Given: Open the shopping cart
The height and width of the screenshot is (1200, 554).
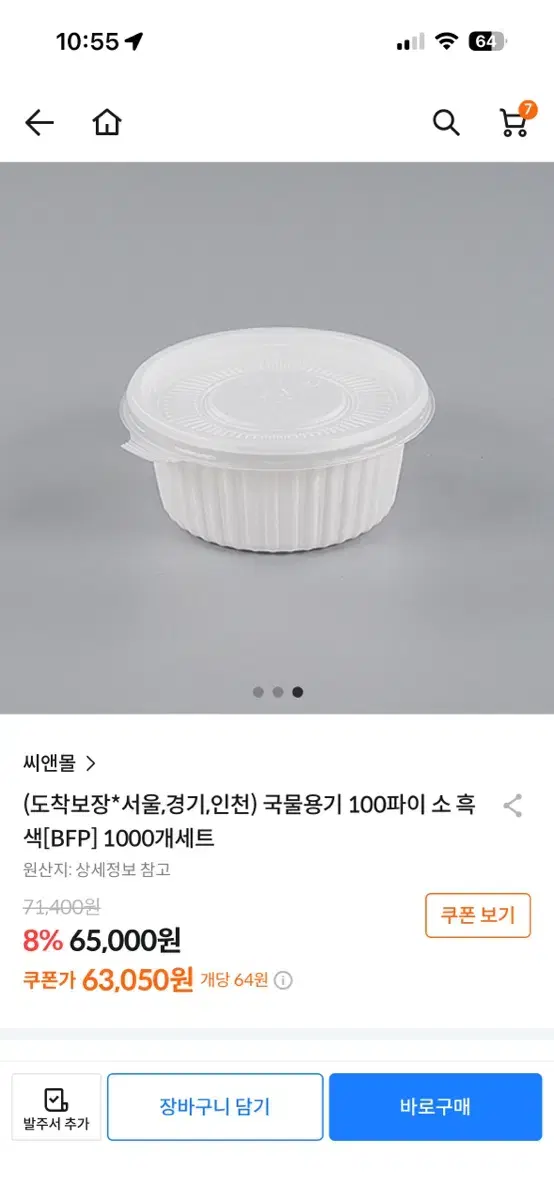Looking at the screenshot, I should pos(516,120).
